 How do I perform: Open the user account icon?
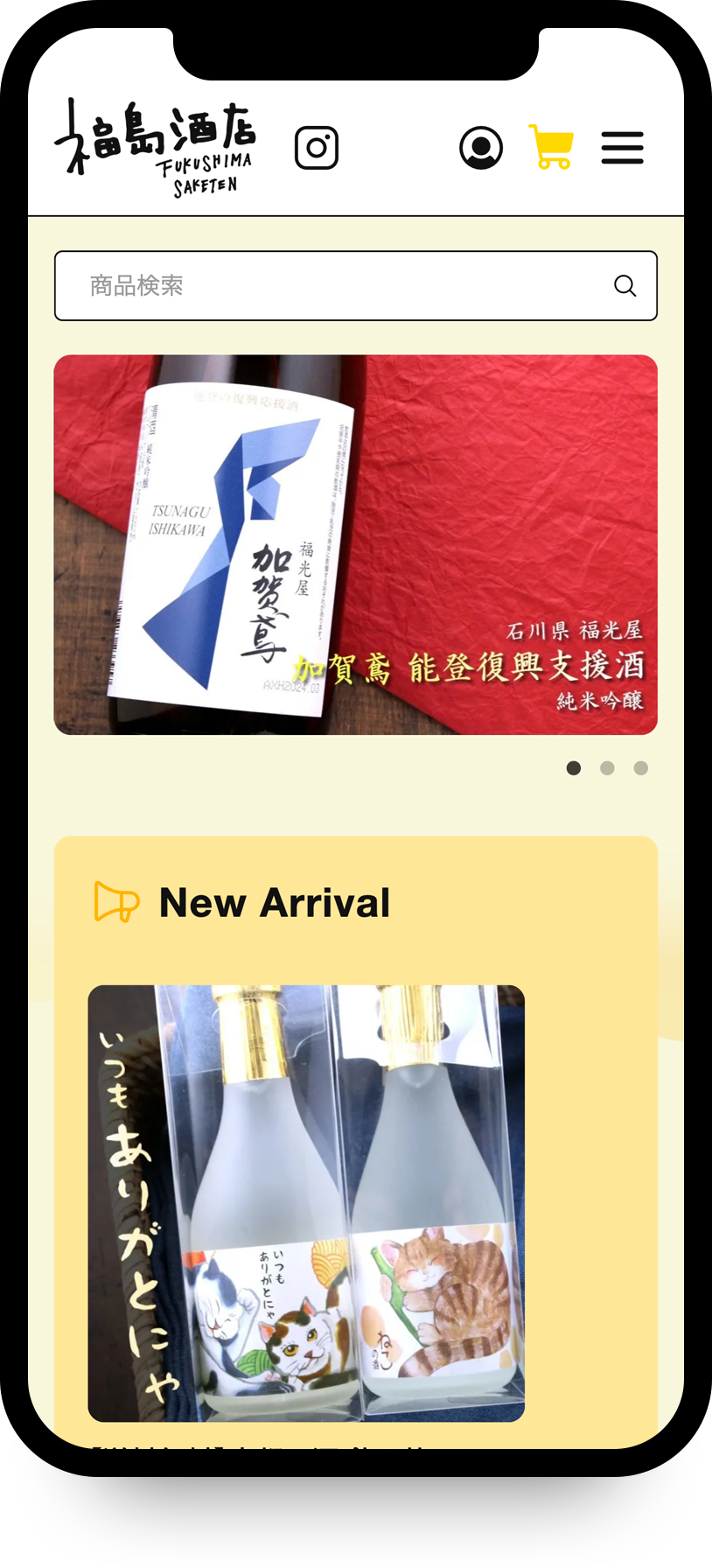[x=481, y=148]
